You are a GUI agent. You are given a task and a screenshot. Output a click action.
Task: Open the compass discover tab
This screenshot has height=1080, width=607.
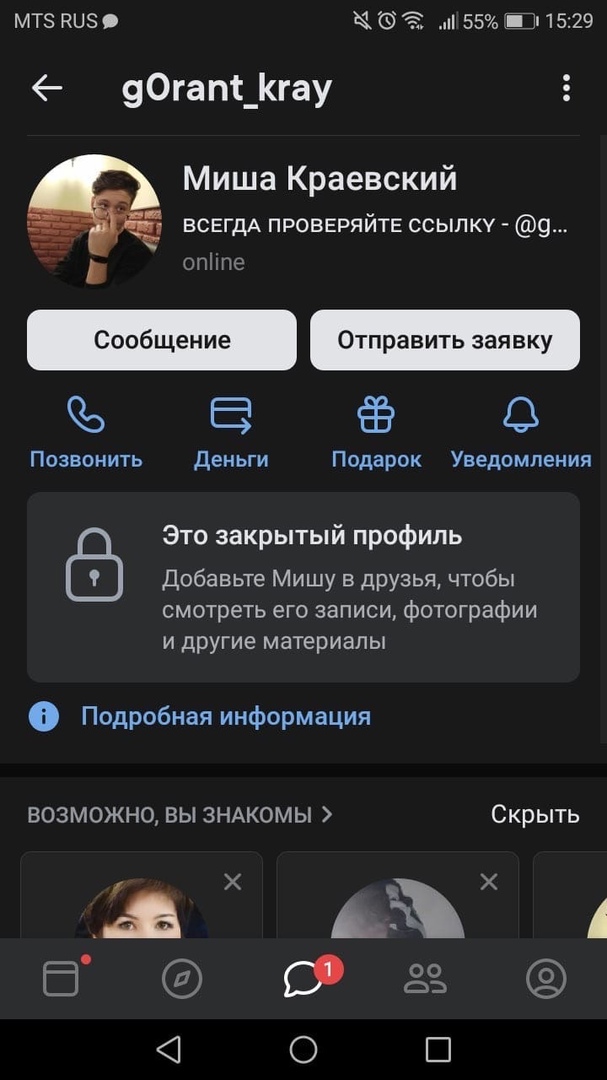click(182, 980)
